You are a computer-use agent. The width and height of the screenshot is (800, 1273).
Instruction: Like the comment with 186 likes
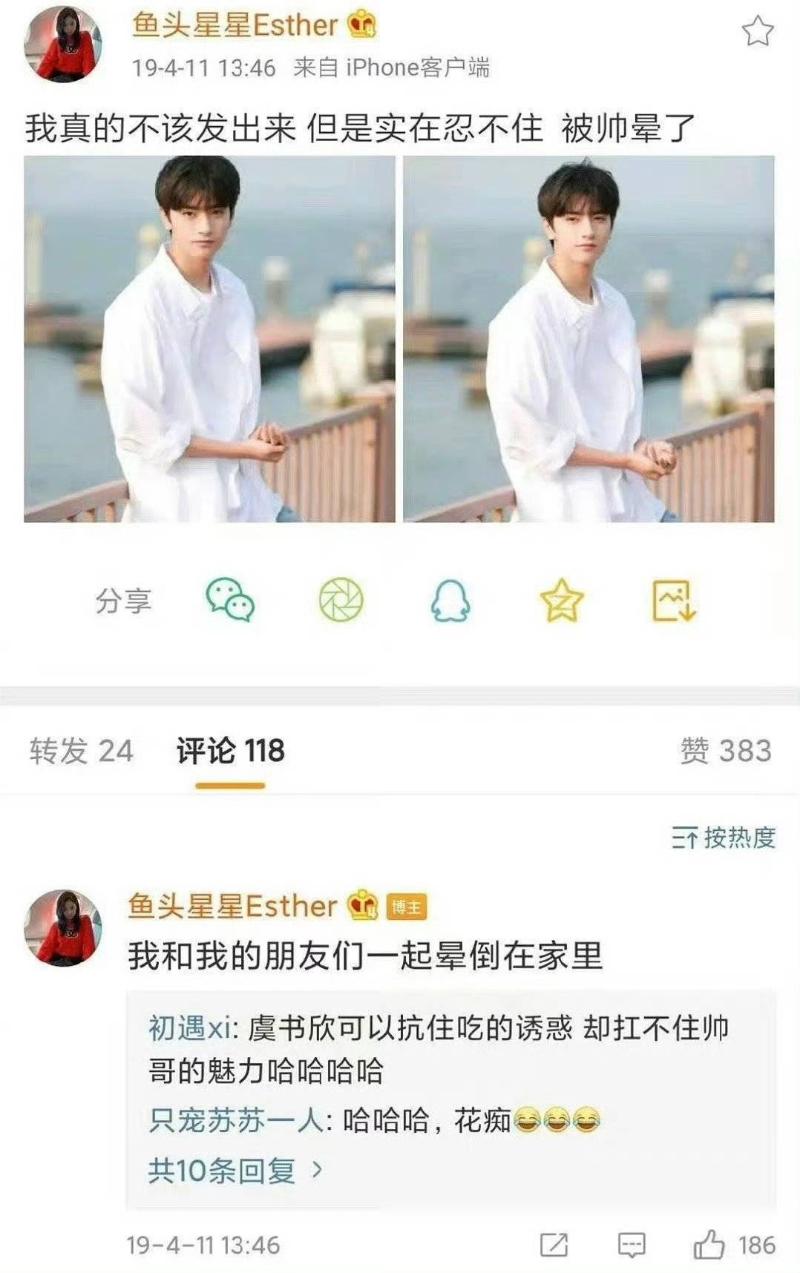[710, 1245]
